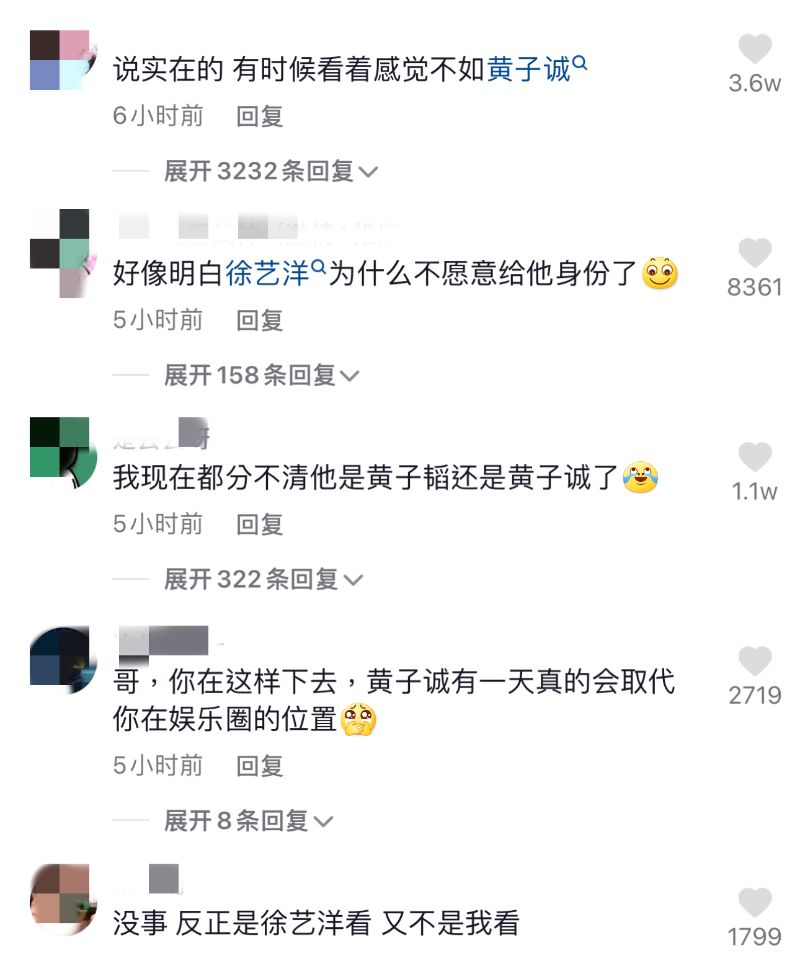Expand 展开3232条回复
This screenshot has height=953, width=800.
(x=270, y=172)
